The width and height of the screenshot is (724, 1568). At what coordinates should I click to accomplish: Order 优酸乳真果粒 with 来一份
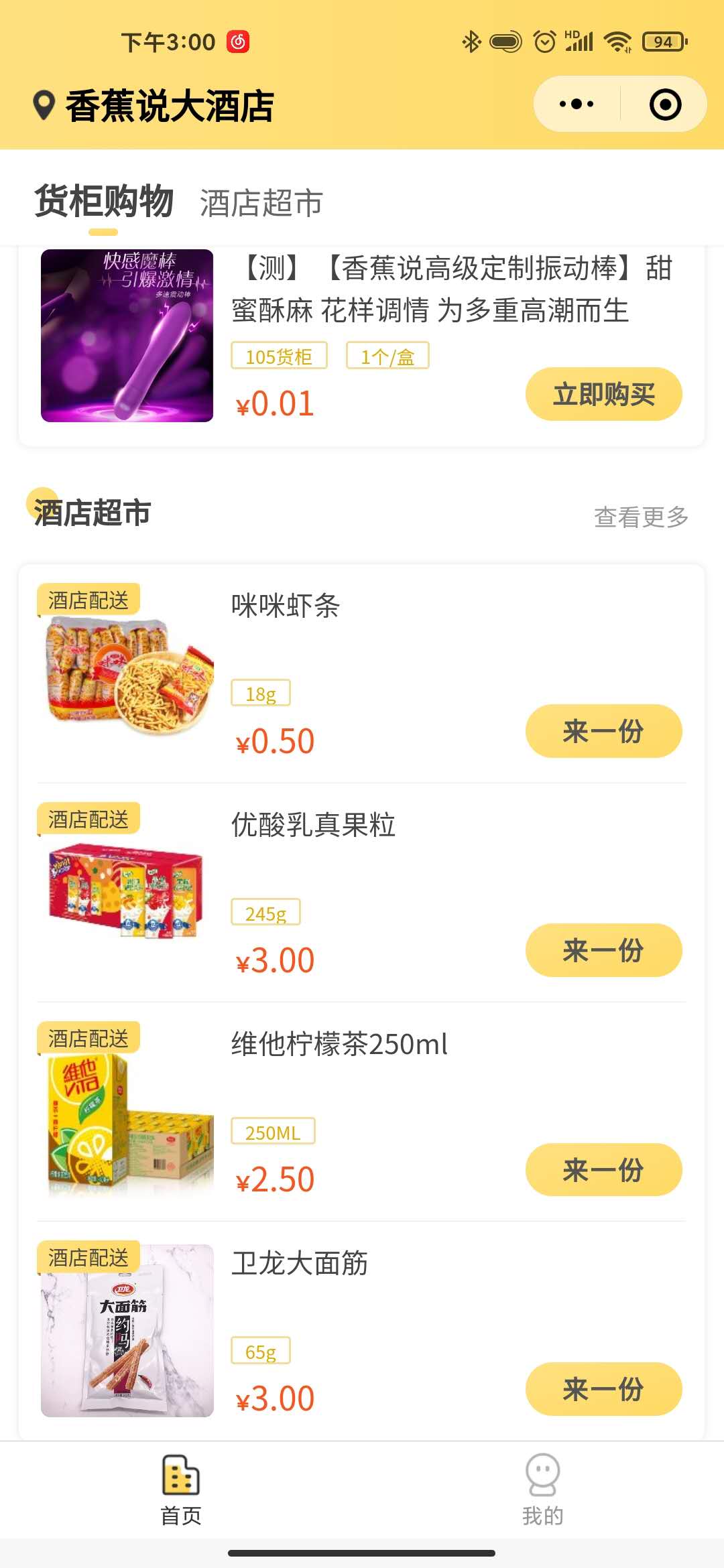tap(603, 950)
